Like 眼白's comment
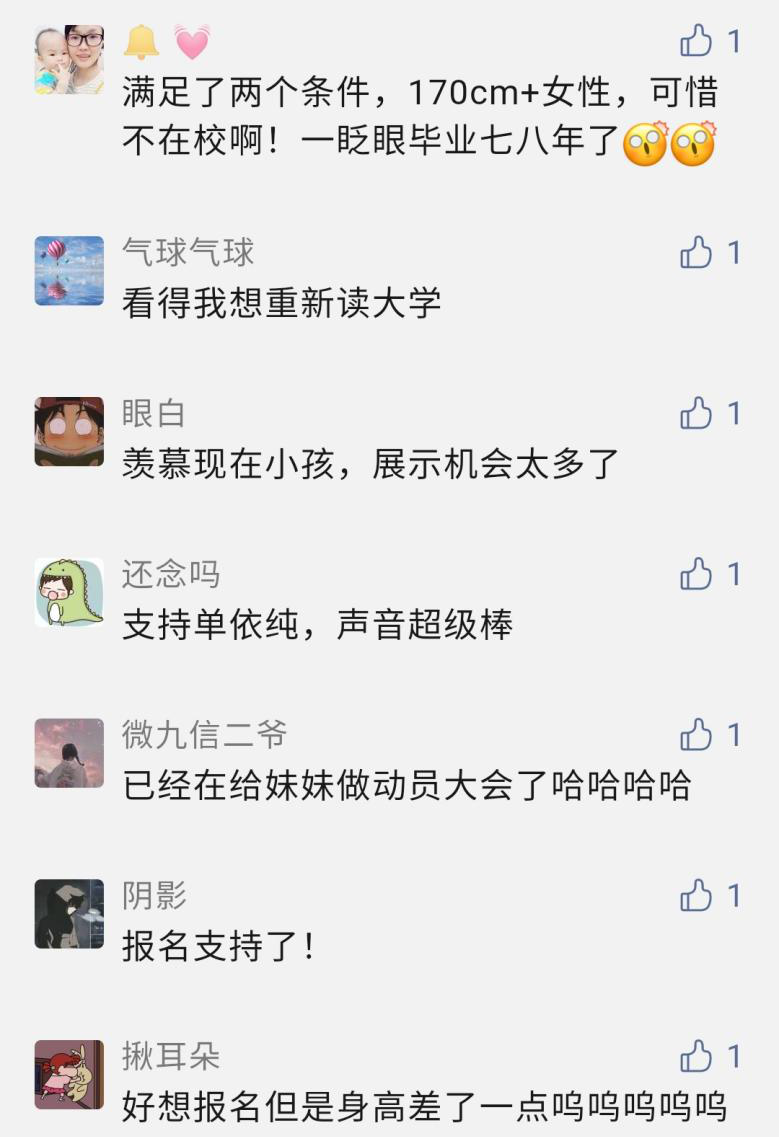 pos(697,413)
